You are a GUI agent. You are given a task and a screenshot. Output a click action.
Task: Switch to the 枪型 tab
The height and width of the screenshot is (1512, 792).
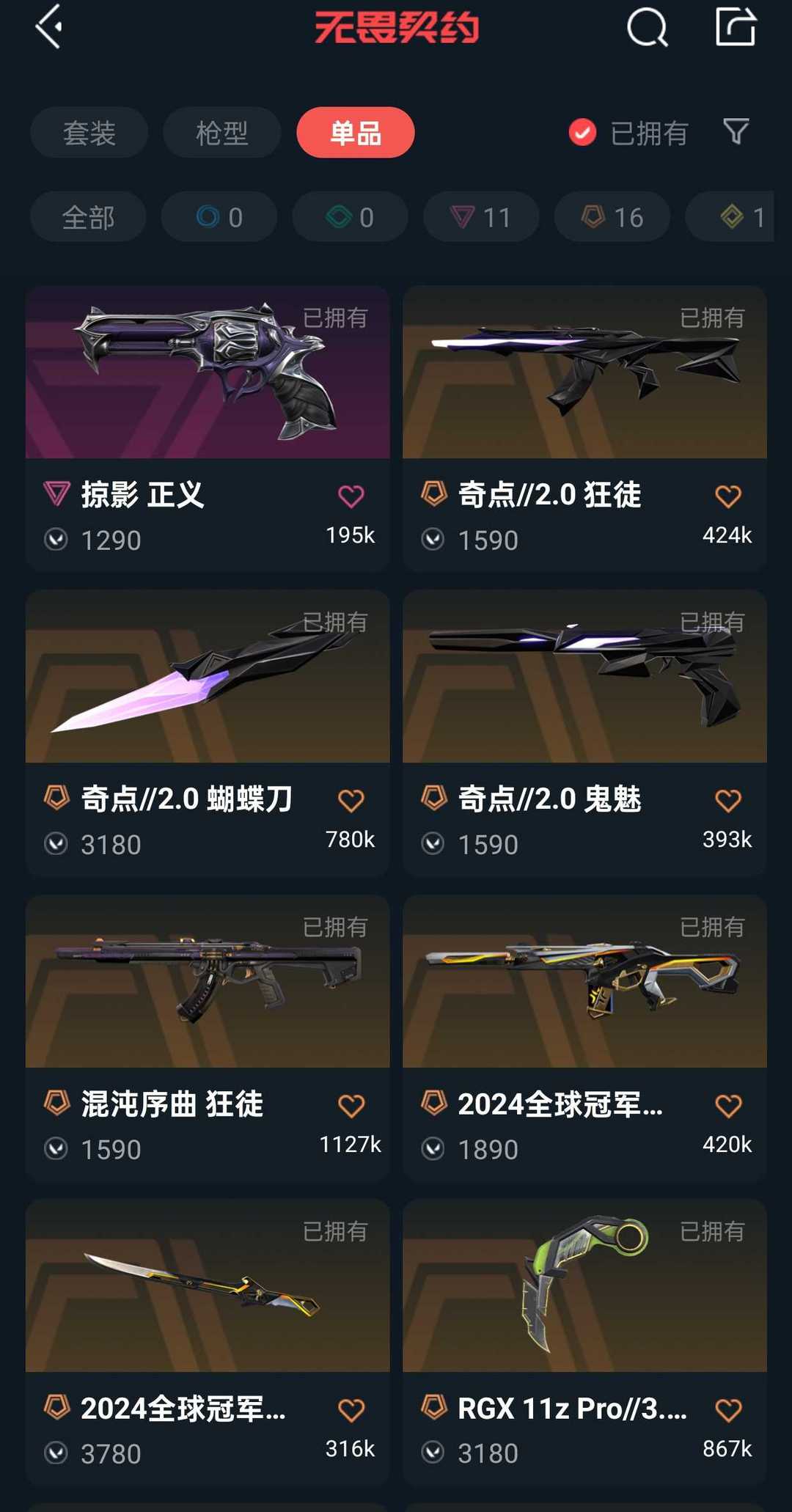[222, 133]
